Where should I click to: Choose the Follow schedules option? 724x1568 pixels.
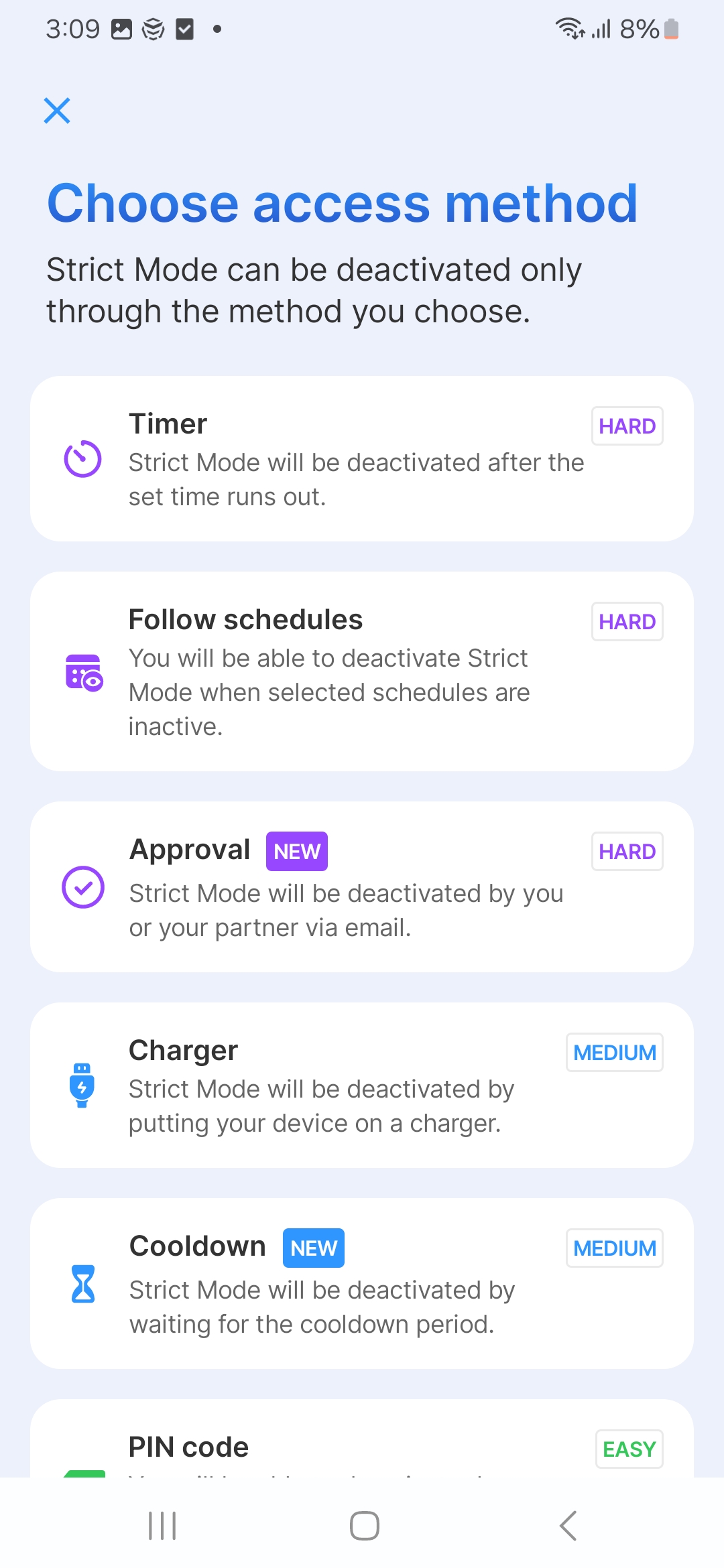pyautogui.click(x=362, y=671)
